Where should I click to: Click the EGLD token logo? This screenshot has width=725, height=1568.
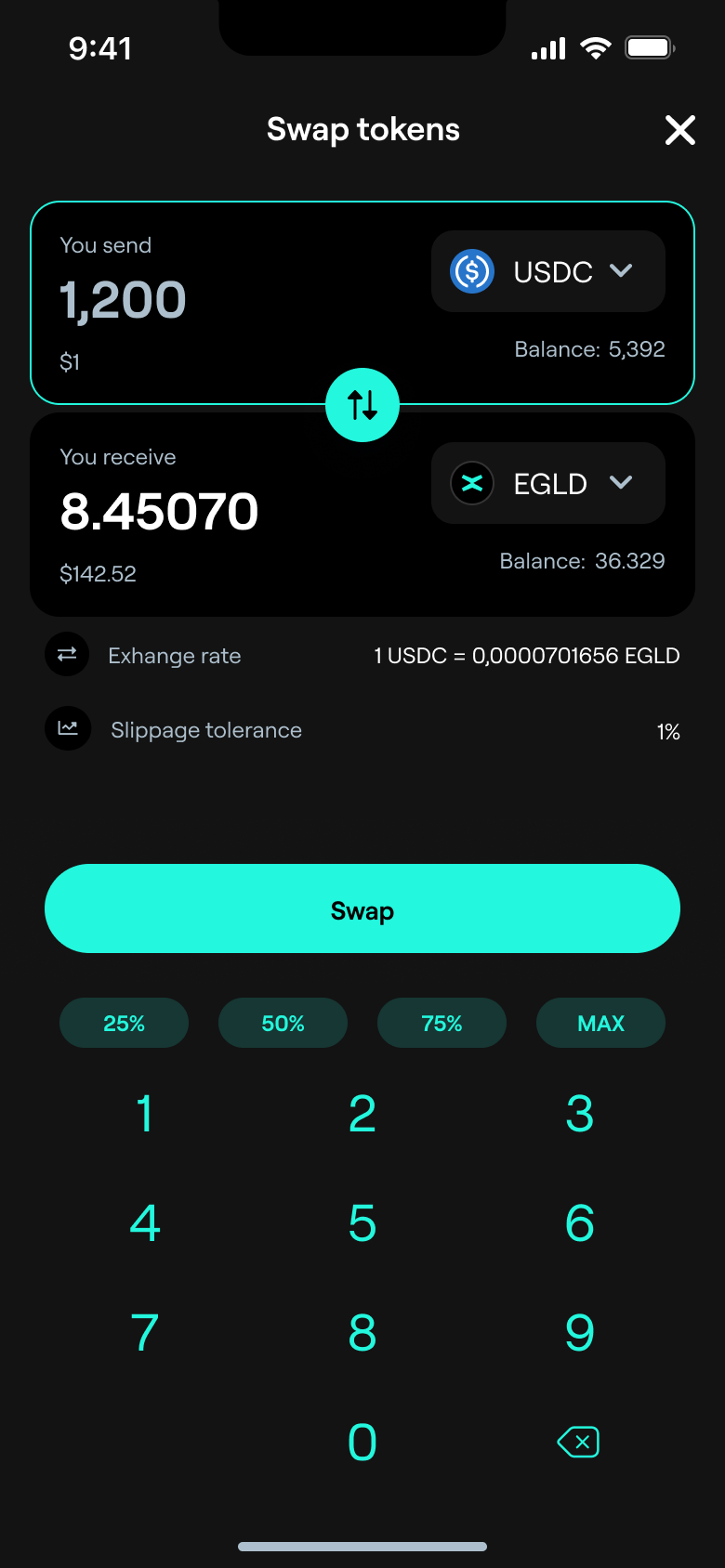(471, 483)
